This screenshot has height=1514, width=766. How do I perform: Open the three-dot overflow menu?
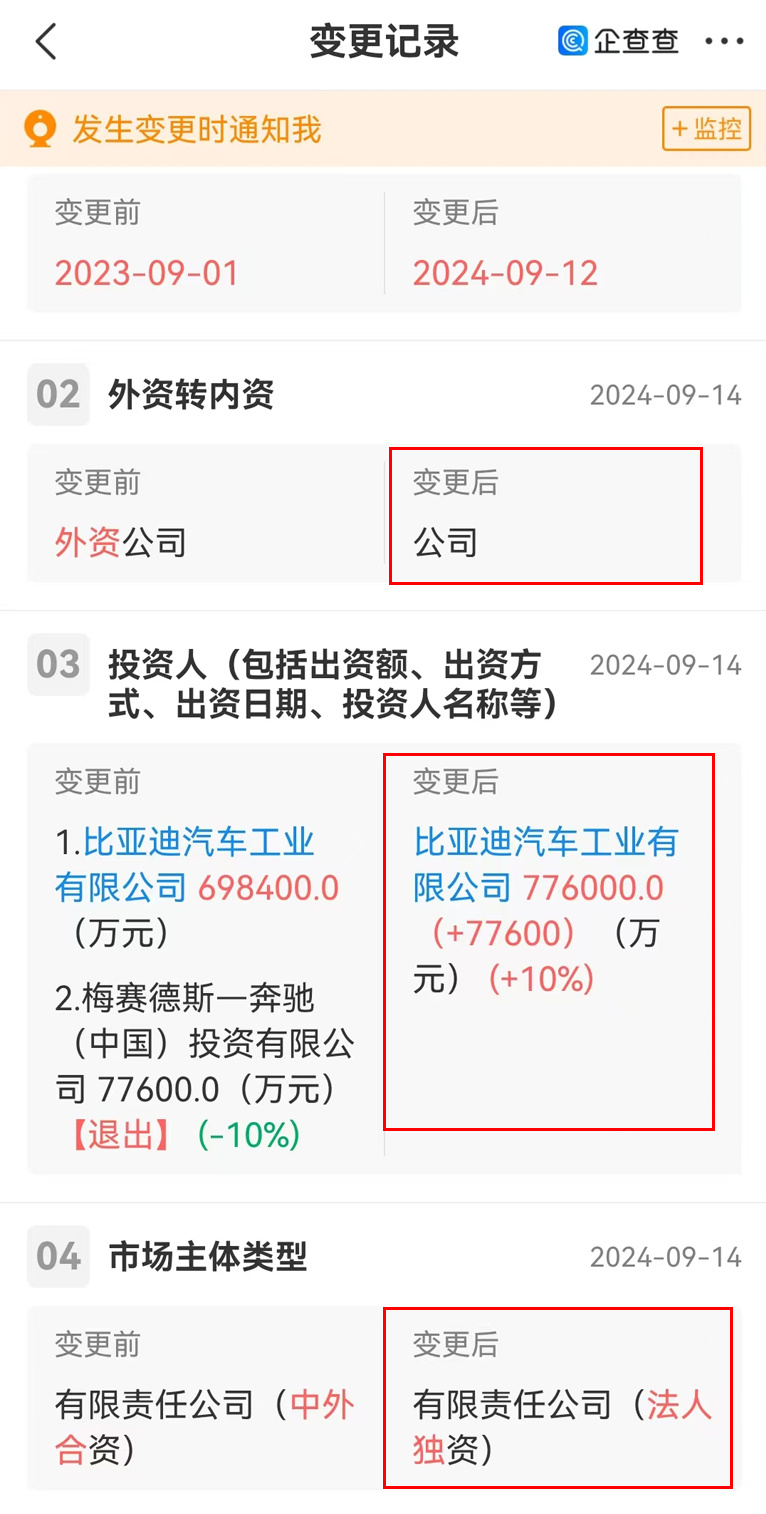(725, 42)
